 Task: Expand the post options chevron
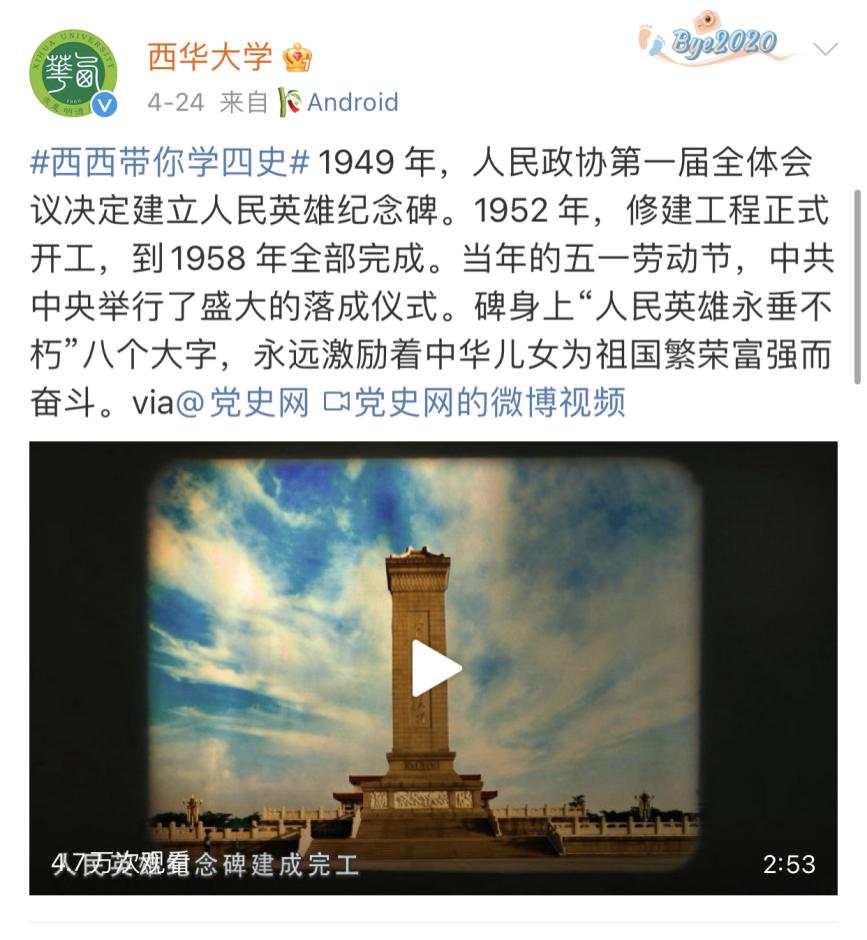click(825, 49)
